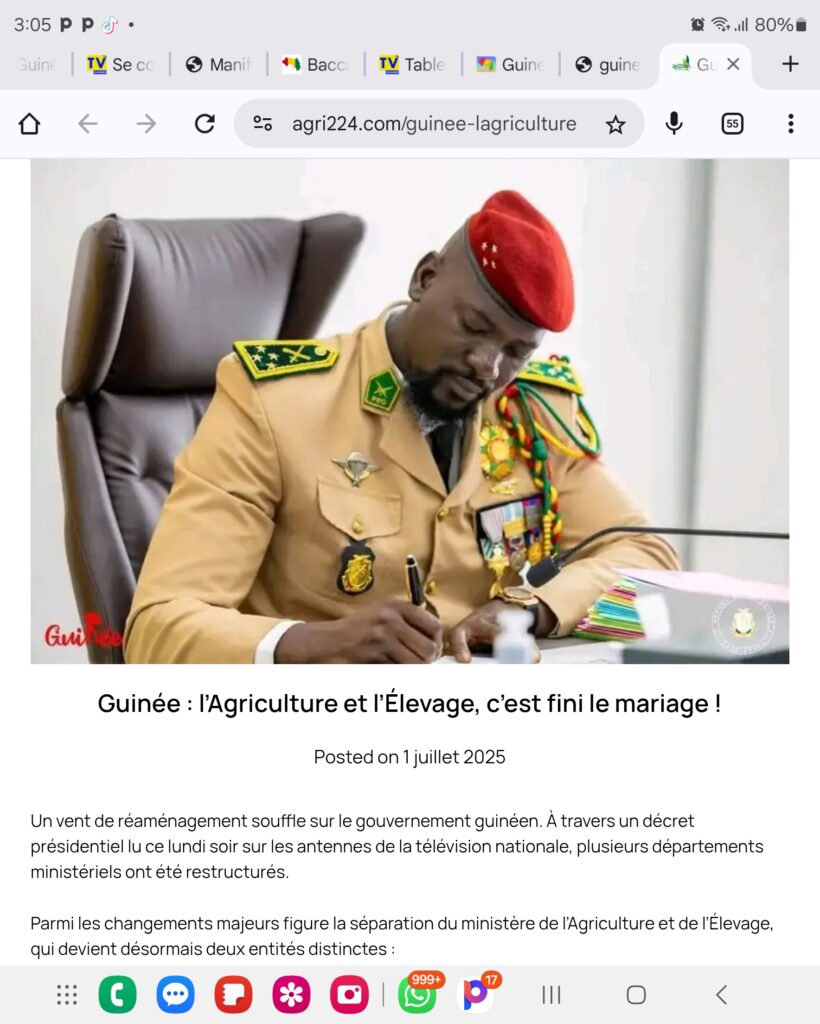This screenshot has width=820, height=1024.
Task: Start voice search with microphone
Action: coord(674,124)
